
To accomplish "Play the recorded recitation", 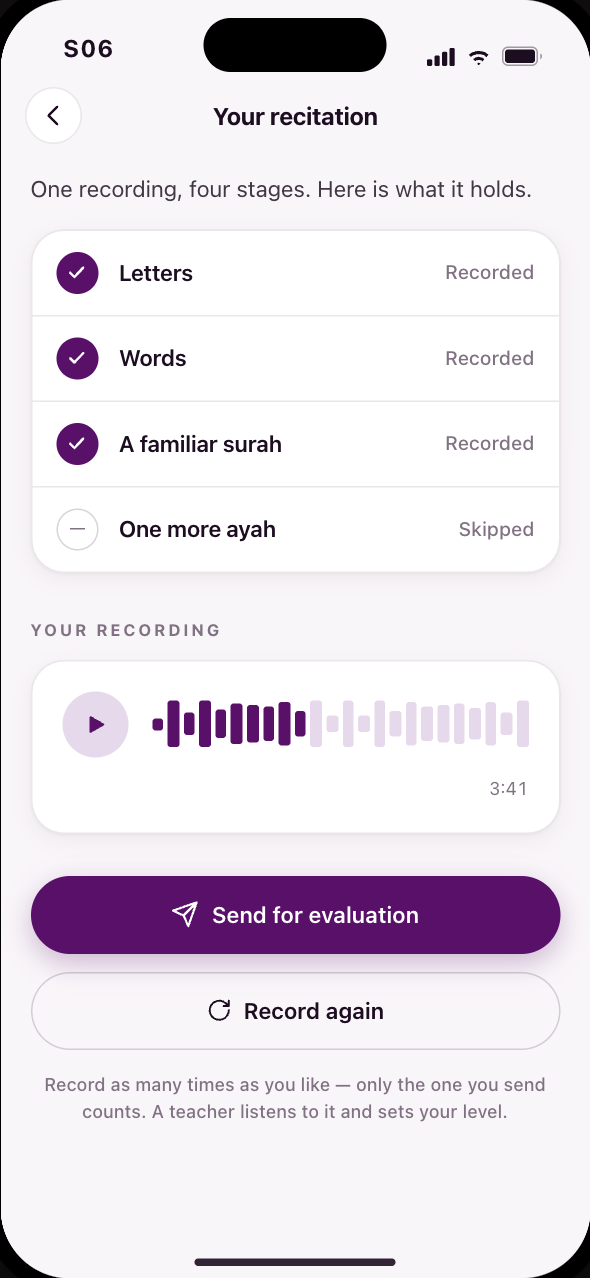I will tap(96, 724).
